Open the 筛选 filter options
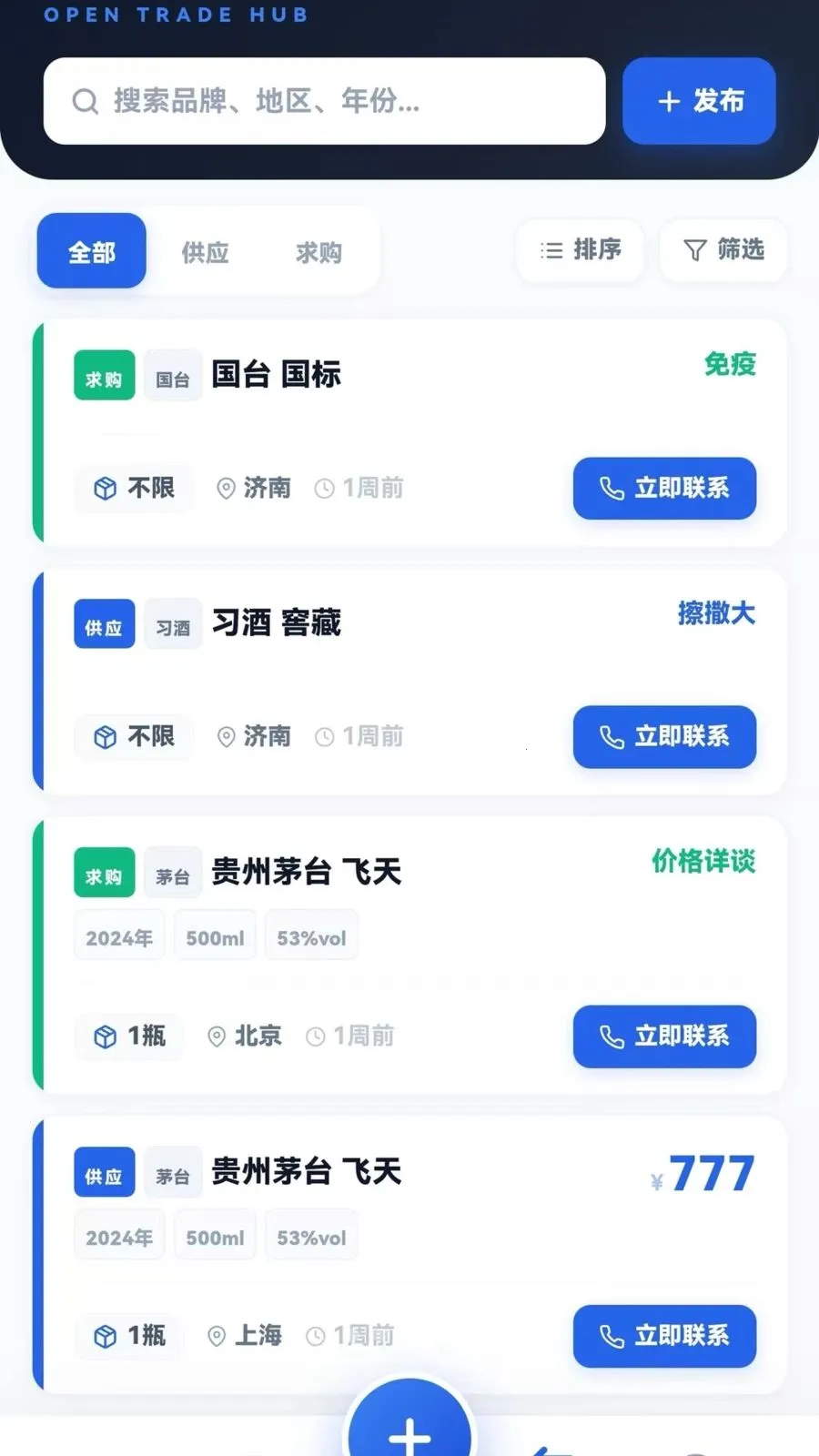The height and width of the screenshot is (1456, 819). [723, 249]
